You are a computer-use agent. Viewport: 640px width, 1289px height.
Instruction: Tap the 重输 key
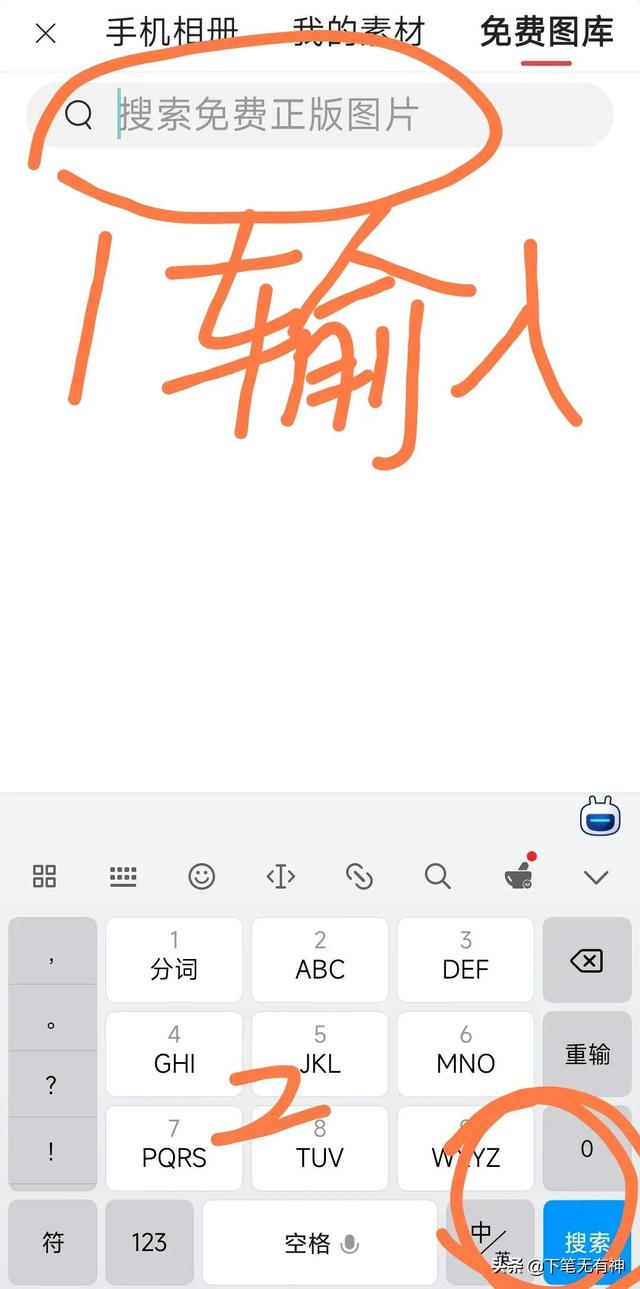[586, 1054]
